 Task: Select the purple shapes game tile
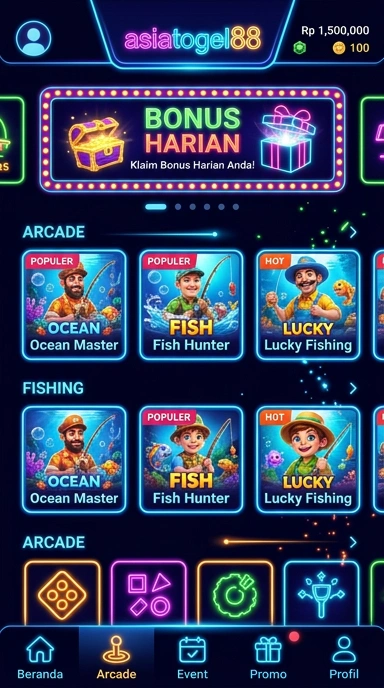[149, 593]
